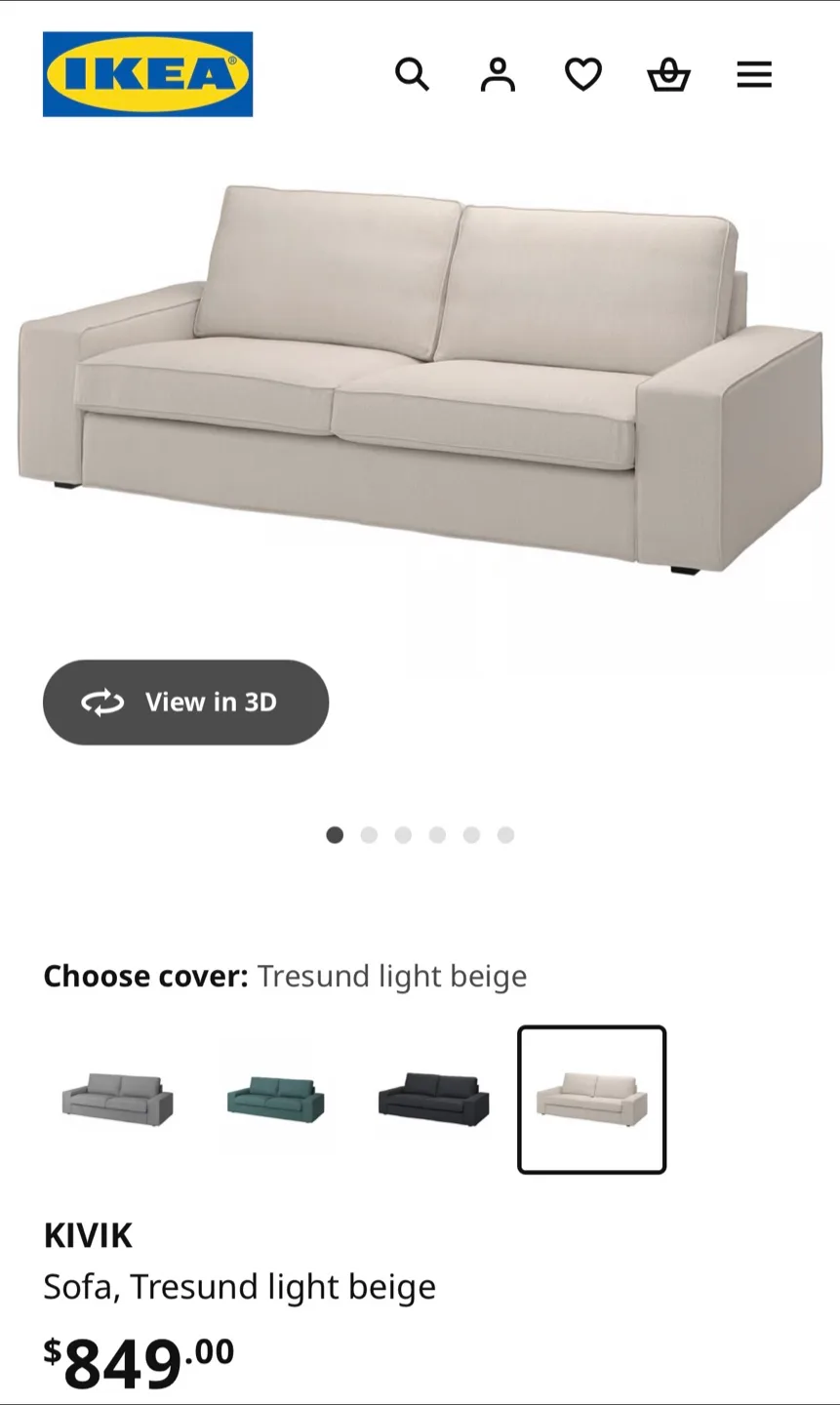840x1405 pixels.
Task: Select the third carousel indicator dot
Action: coord(403,834)
